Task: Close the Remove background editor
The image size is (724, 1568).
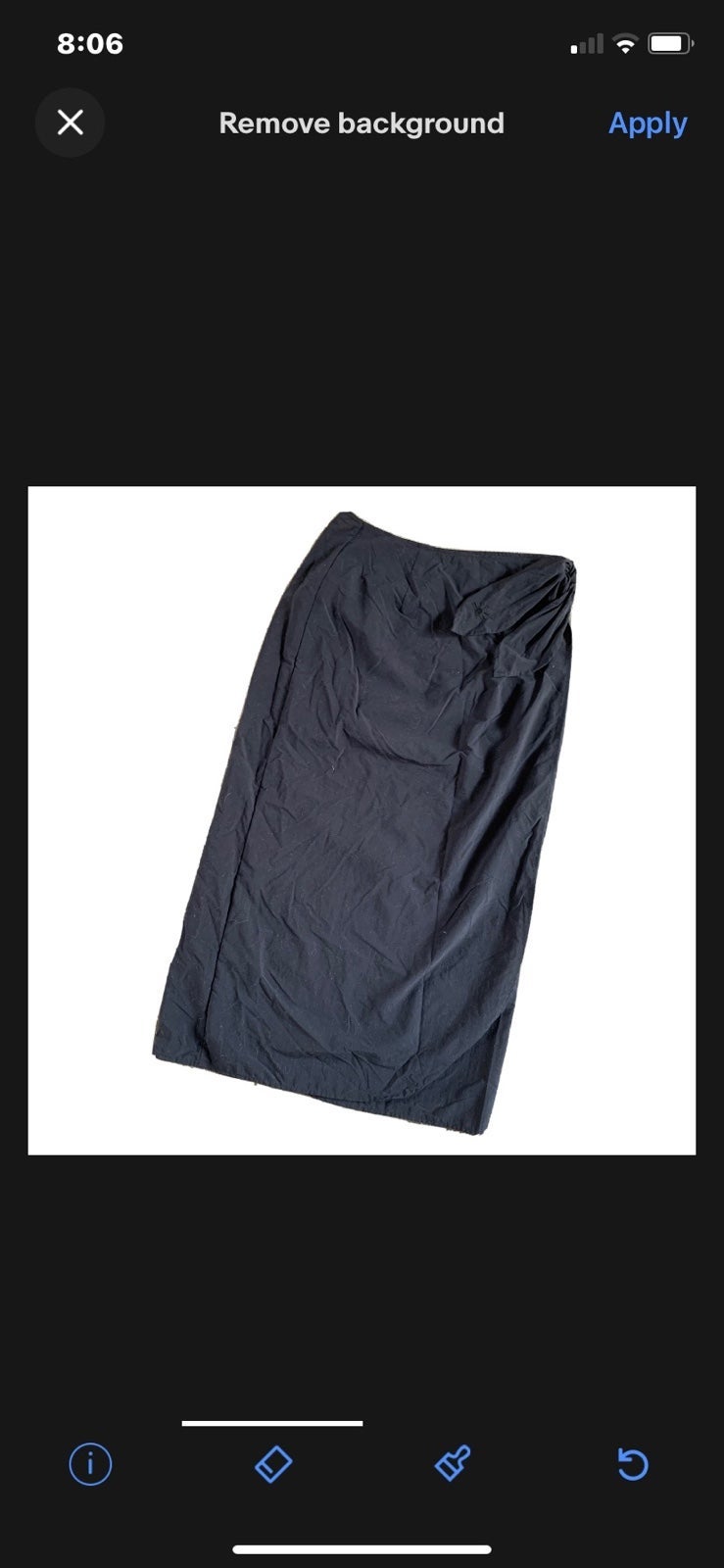Action: pyautogui.click(x=70, y=122)
